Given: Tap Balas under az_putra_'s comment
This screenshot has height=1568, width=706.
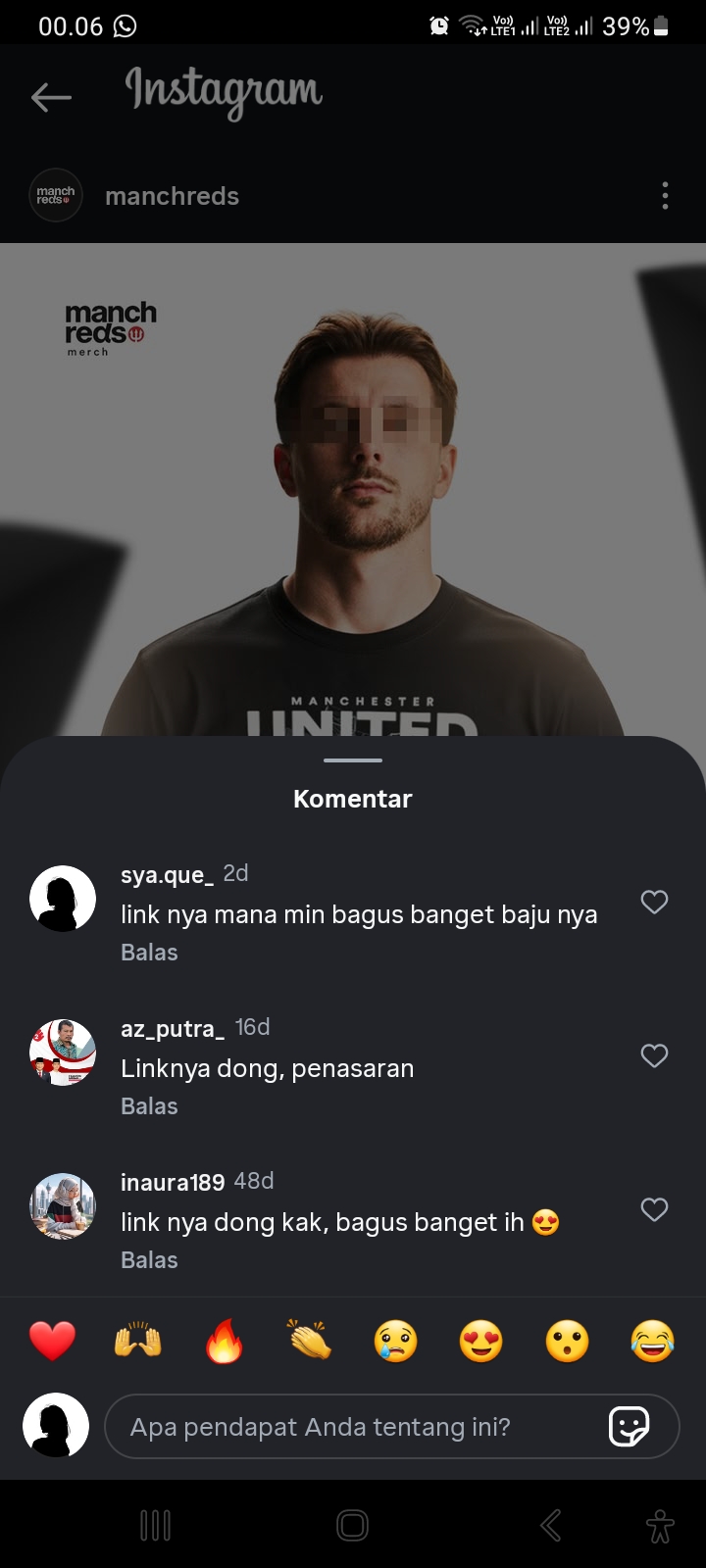Looking at the screenshot, I should tap(149, 1106).
